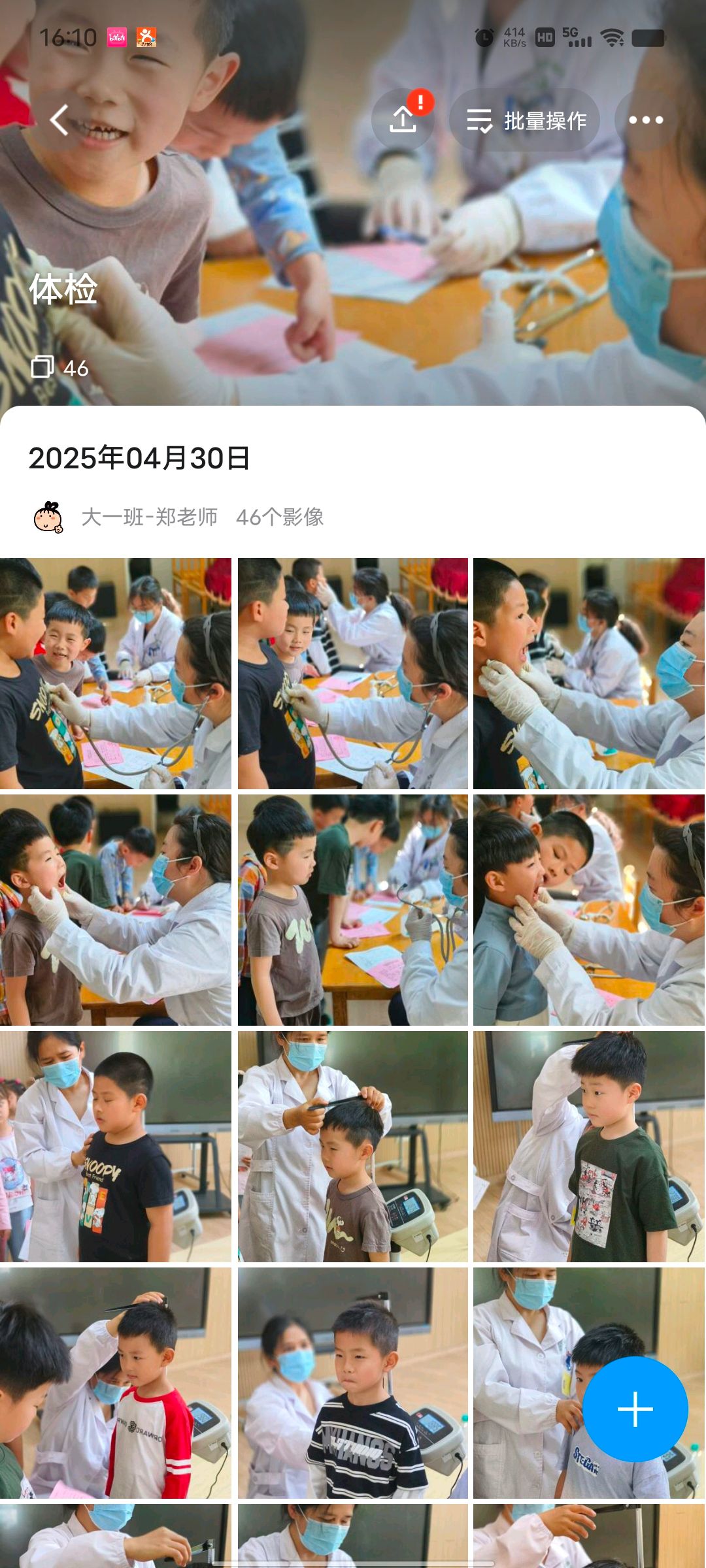Open photo of nurse measuring height with ruler on head

353,1147
